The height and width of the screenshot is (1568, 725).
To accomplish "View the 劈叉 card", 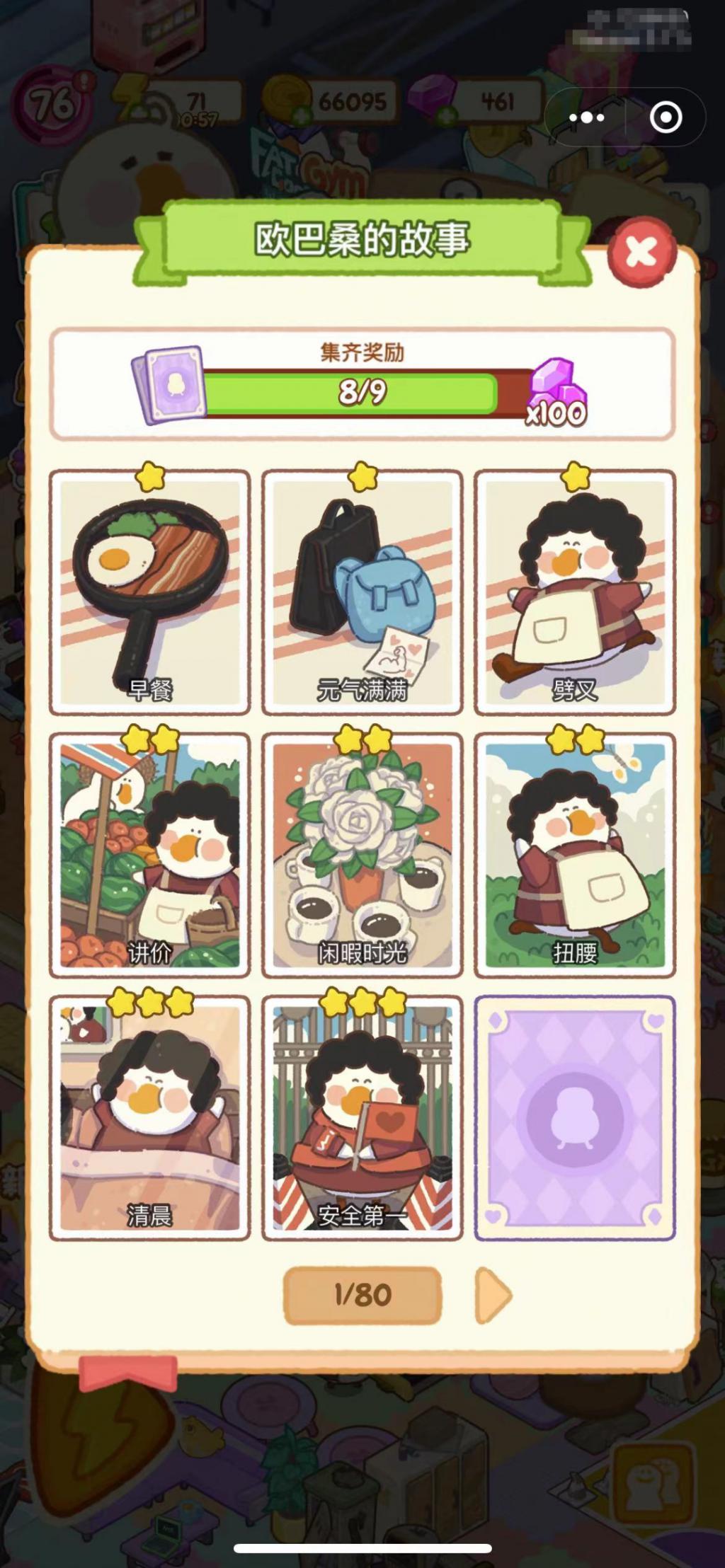I will (575, 592).
